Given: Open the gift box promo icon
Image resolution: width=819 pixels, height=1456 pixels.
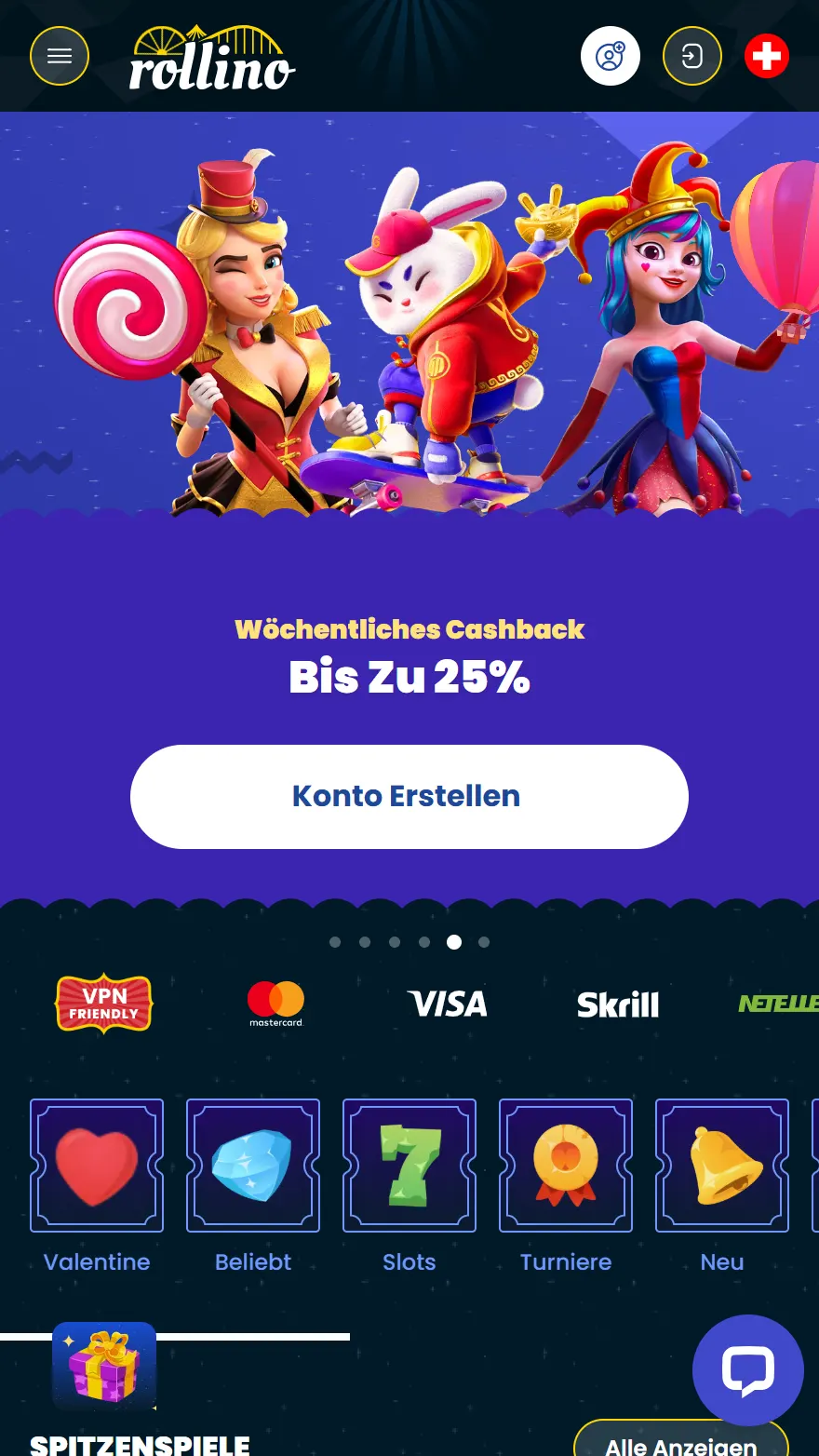Looking at the screenshot, I should tap(104, 1366).
